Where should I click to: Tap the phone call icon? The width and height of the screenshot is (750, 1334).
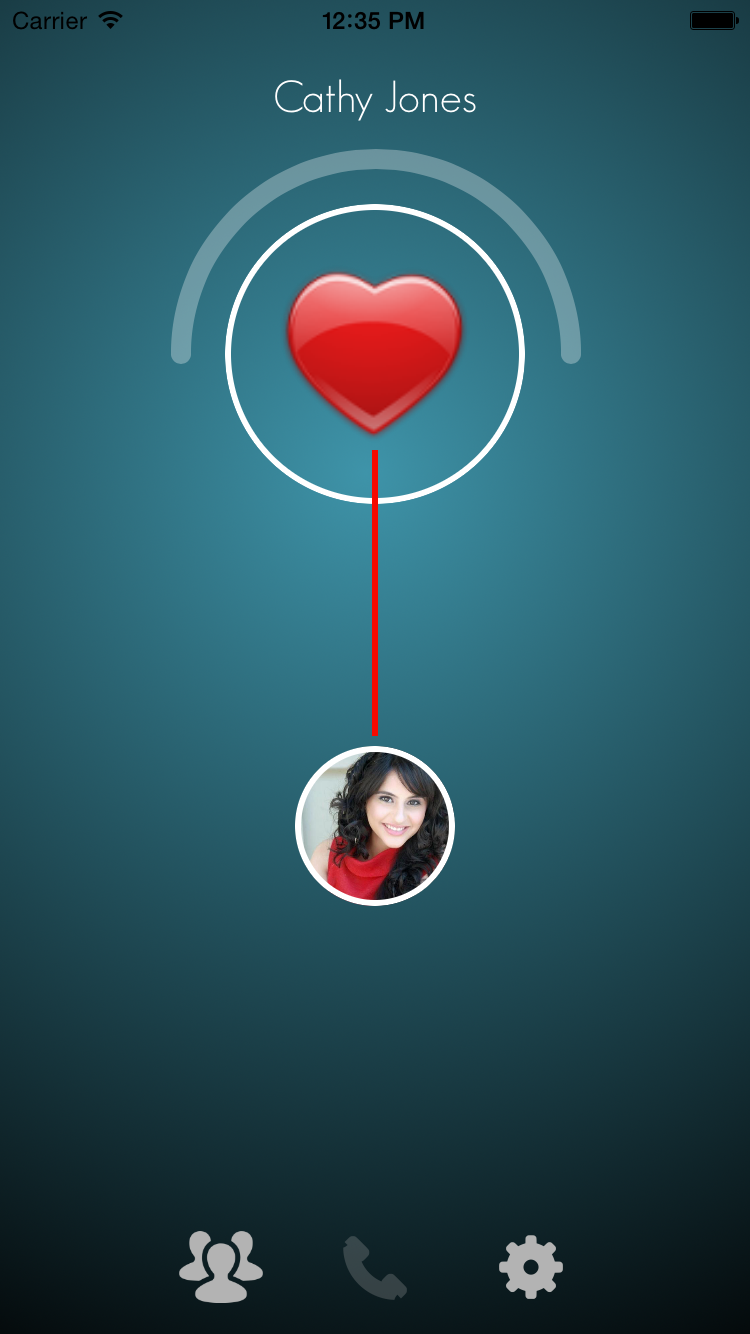(x=375, y=1267)
